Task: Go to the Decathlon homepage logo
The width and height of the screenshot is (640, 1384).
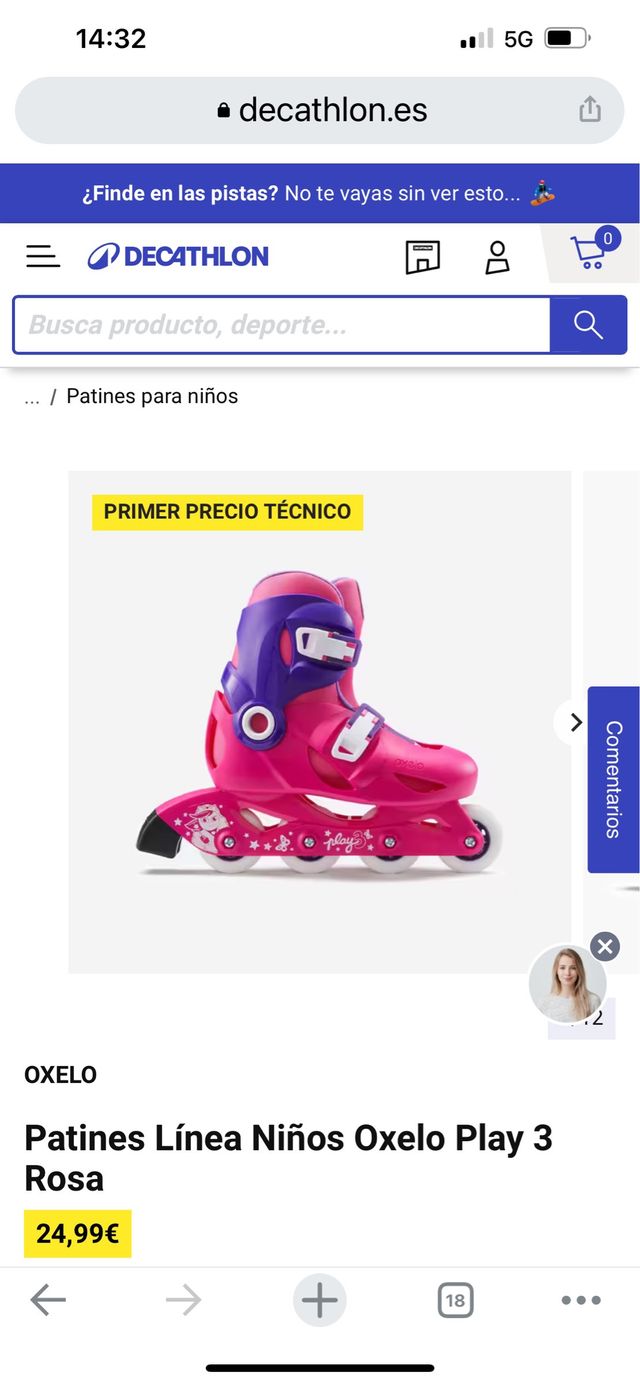Action: point(178,256)
